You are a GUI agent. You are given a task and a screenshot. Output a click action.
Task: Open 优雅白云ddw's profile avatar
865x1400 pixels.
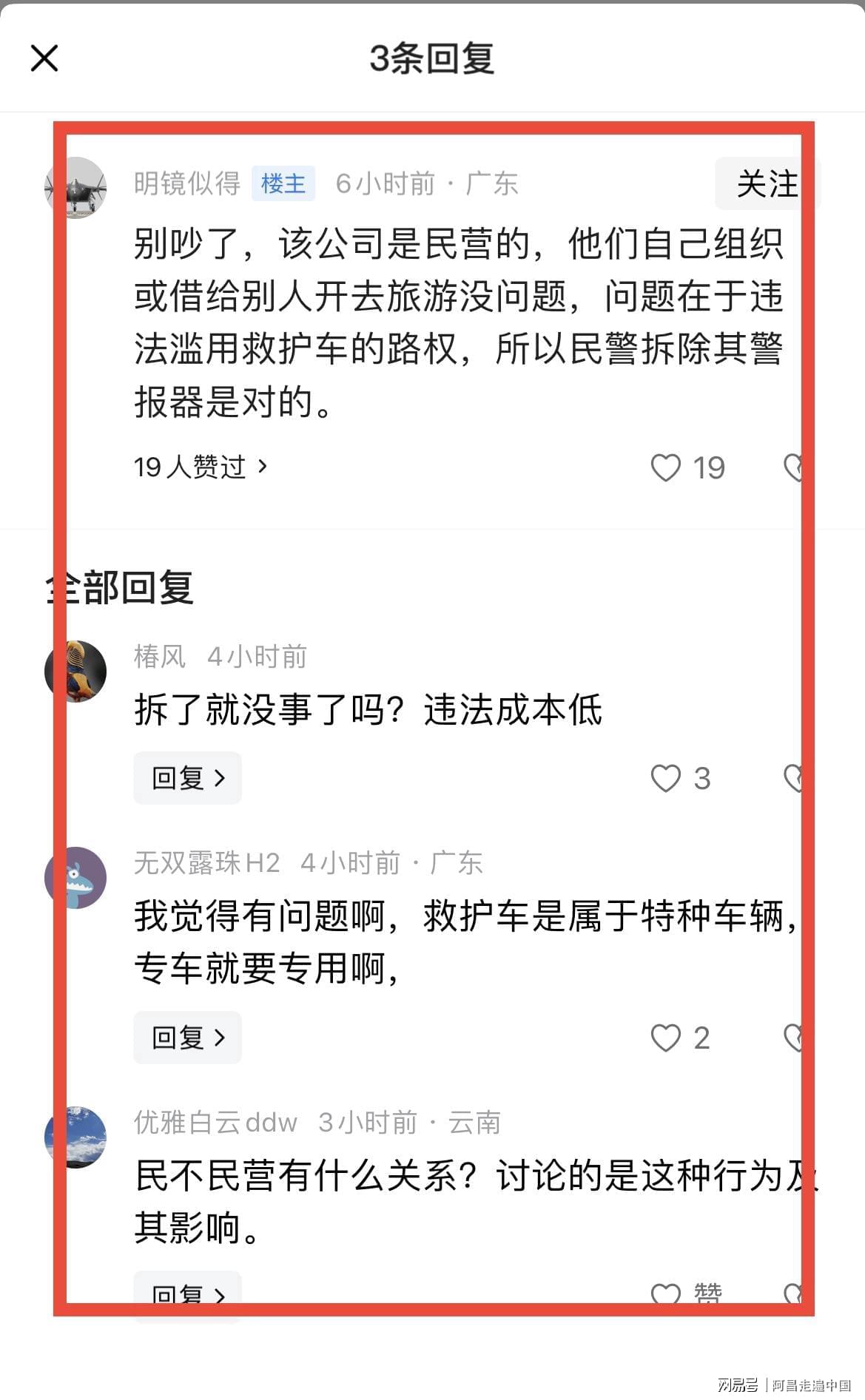click(x=75, y=1137)
